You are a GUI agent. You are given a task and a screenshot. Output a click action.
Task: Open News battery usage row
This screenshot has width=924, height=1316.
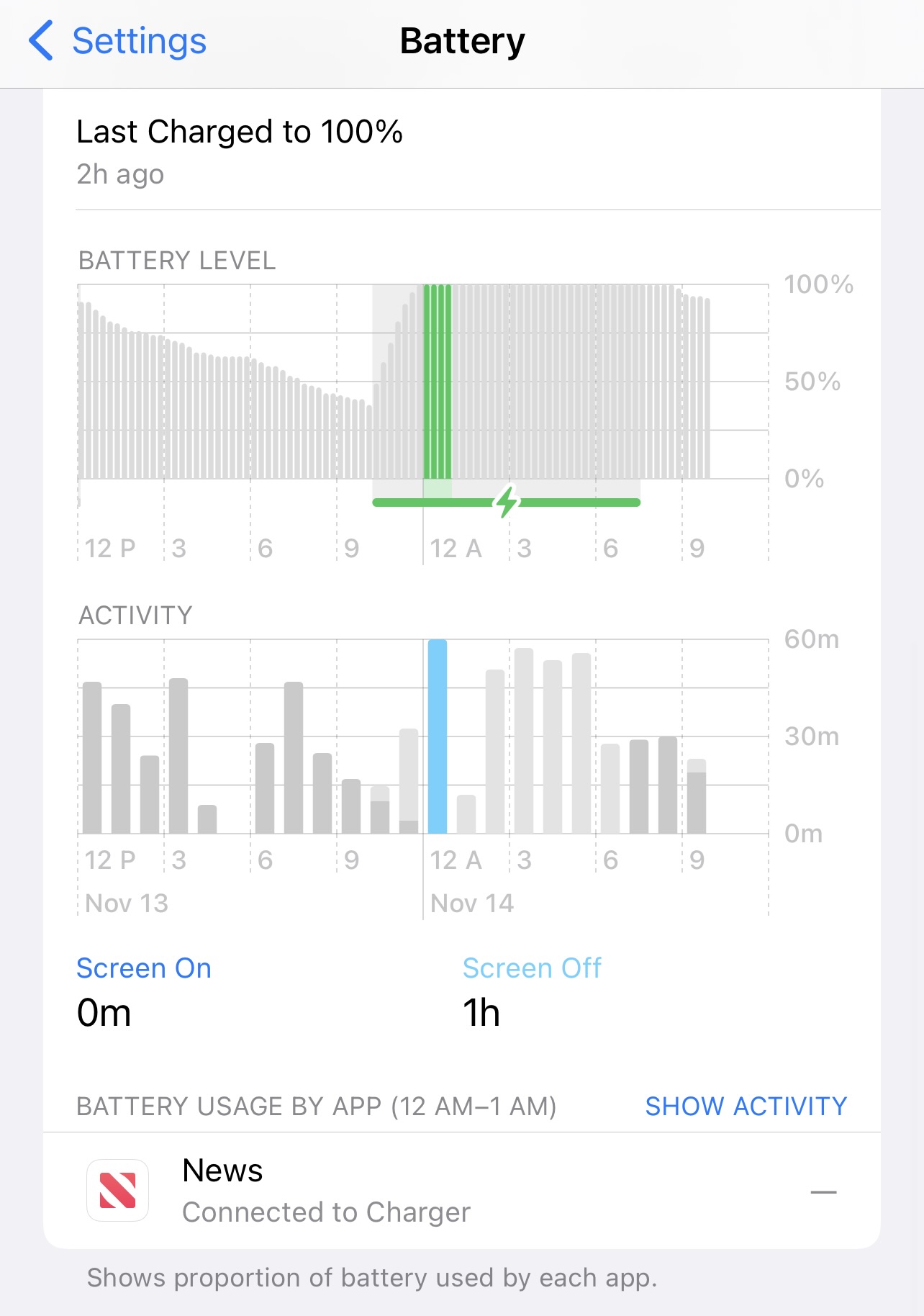click(x=461, y=1191)
